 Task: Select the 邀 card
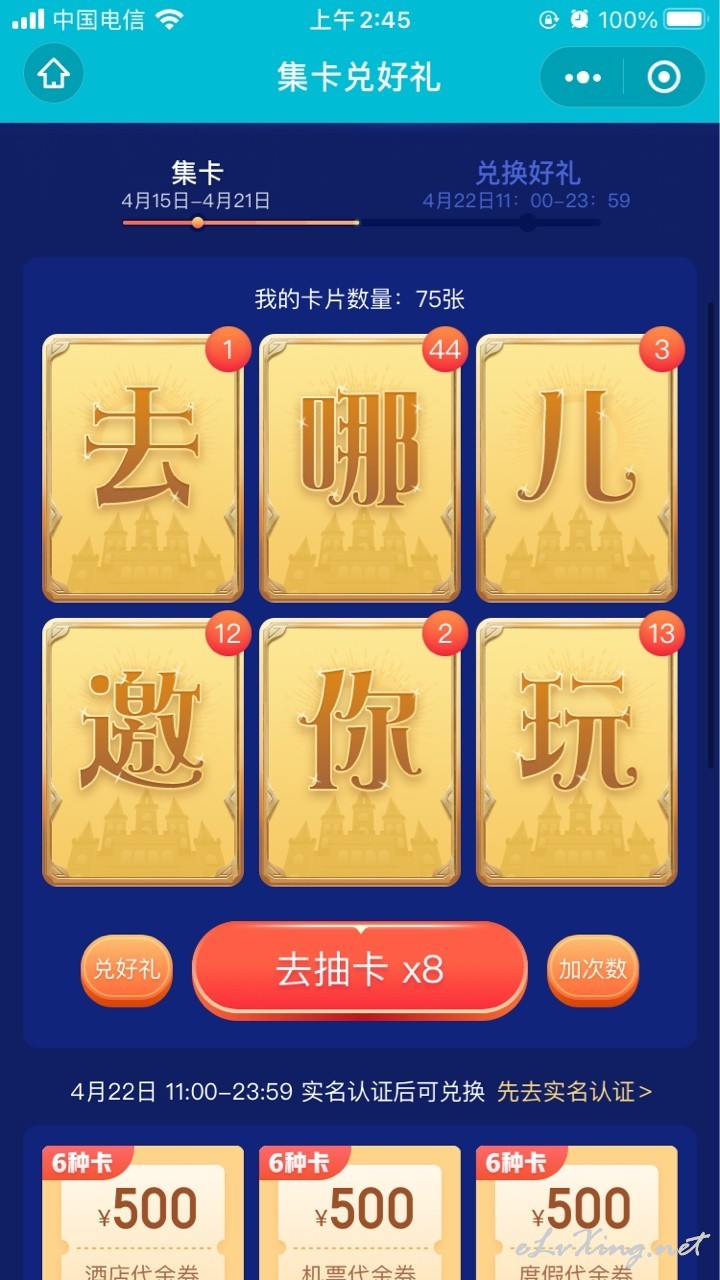click(143, 752)
